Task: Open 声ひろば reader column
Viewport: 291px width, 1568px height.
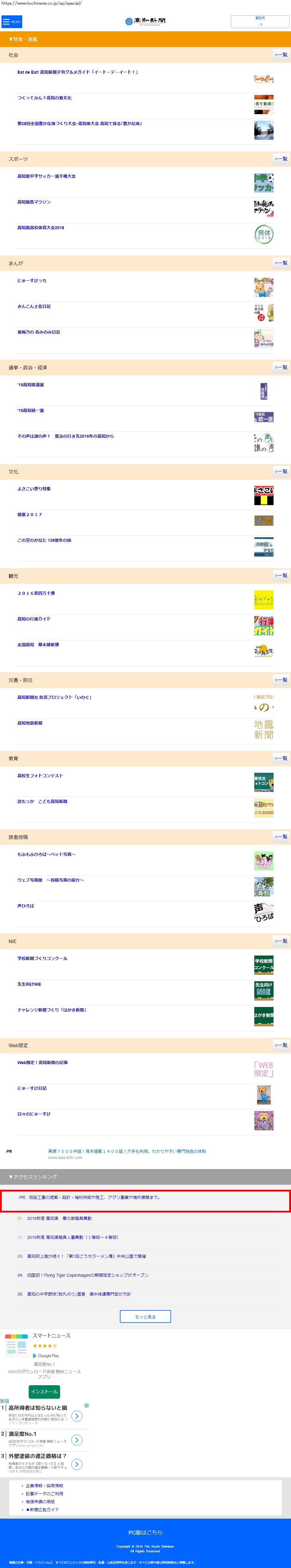Action: (x=25, y=906)
